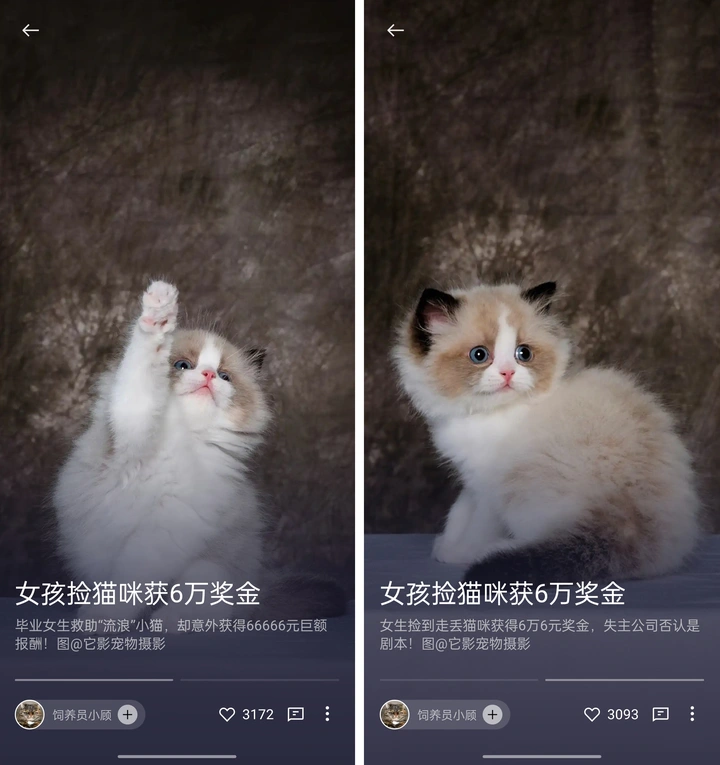The image size is (720, 765).
Task: Like the story with 3172 likes
Action: click(227, 714)
